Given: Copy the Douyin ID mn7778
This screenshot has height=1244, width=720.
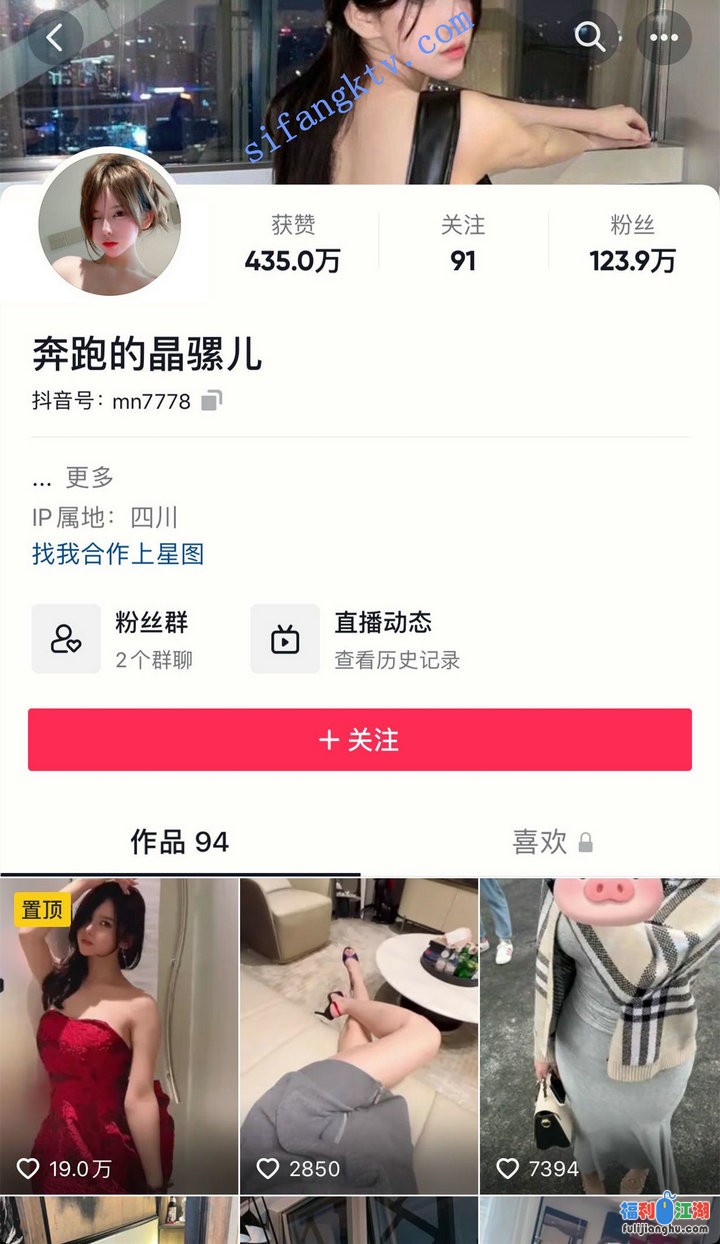Looking at the screenshot, I should tap(211, 401).
